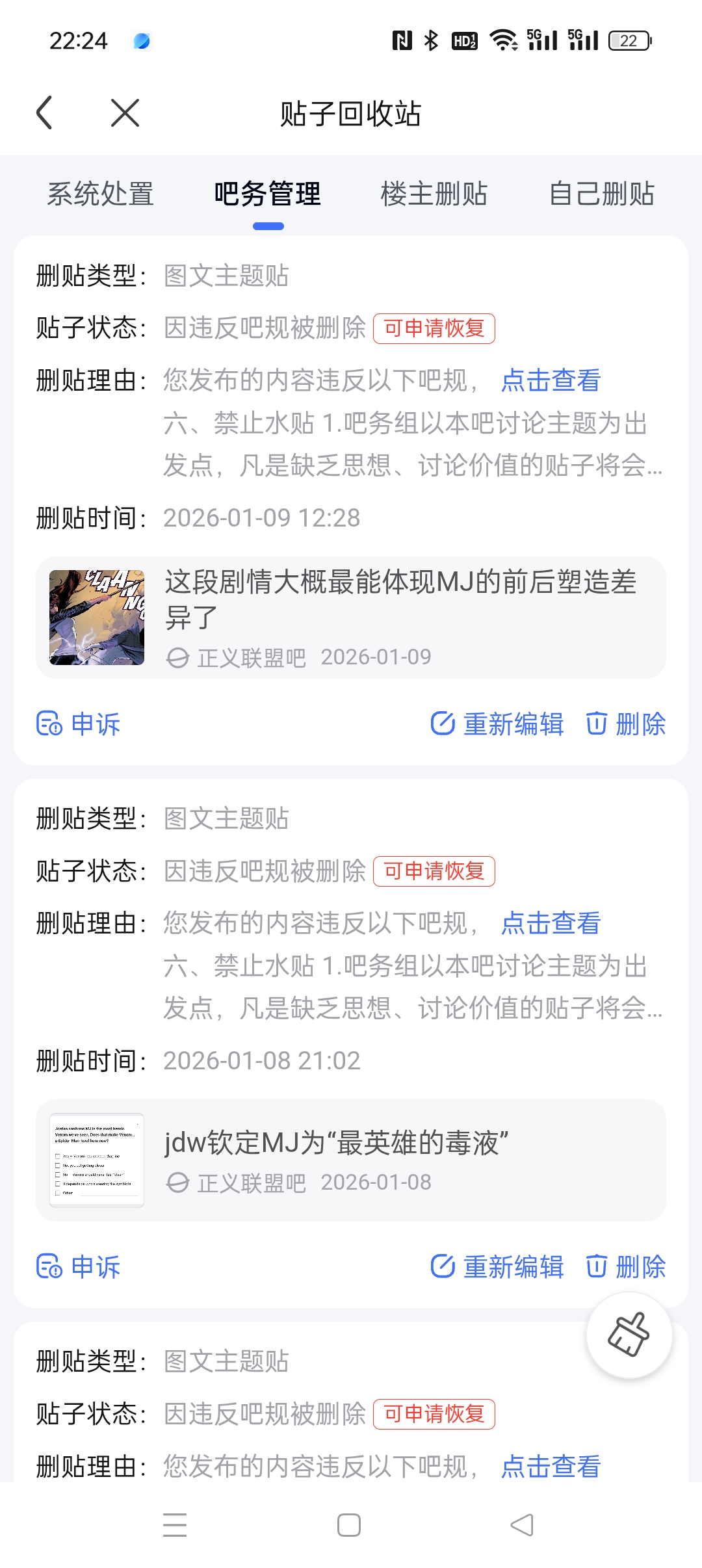The image size is (702, 1568).
Task: Close the 贴子回收站 page
Action: coord(125,113)
